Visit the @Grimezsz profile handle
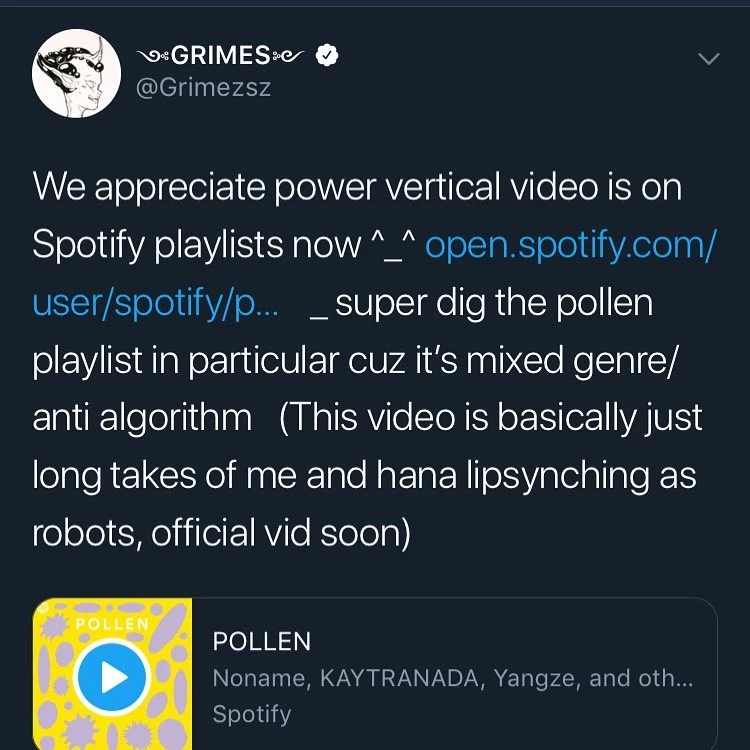Image resolution: width=750 pixels, height=750 pixels. pos(203,88)
